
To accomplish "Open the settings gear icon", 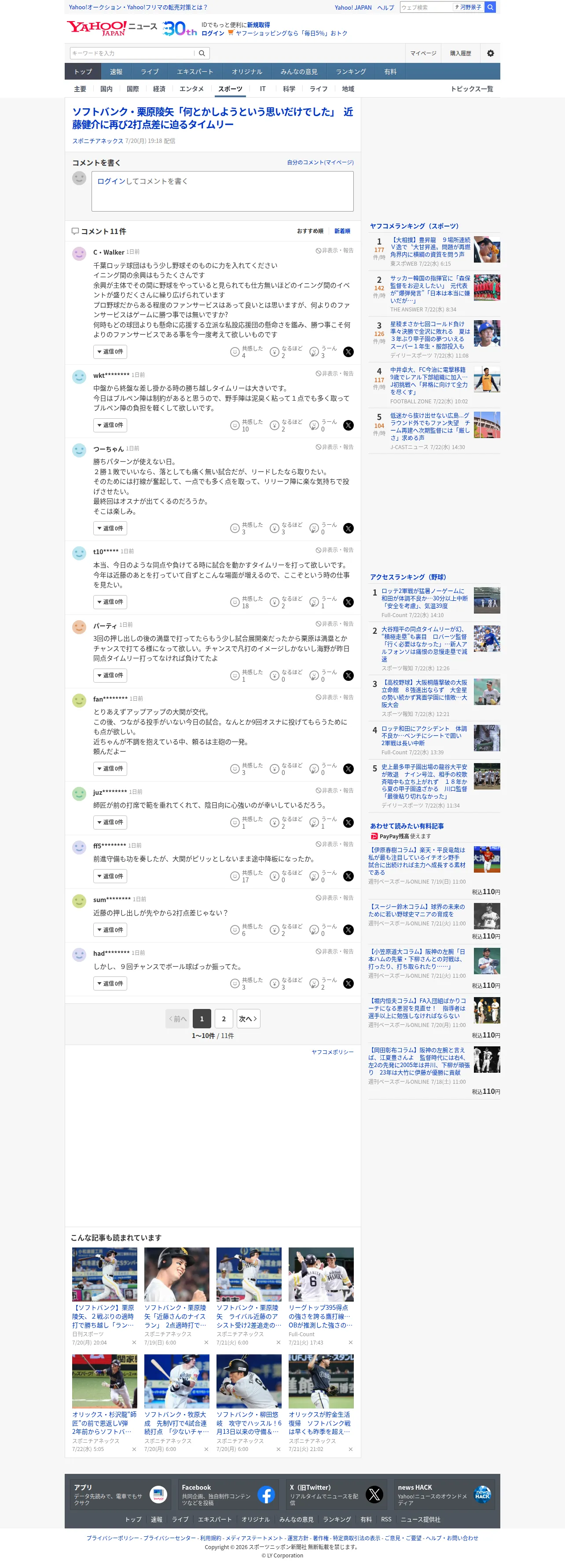I will 490,53.
